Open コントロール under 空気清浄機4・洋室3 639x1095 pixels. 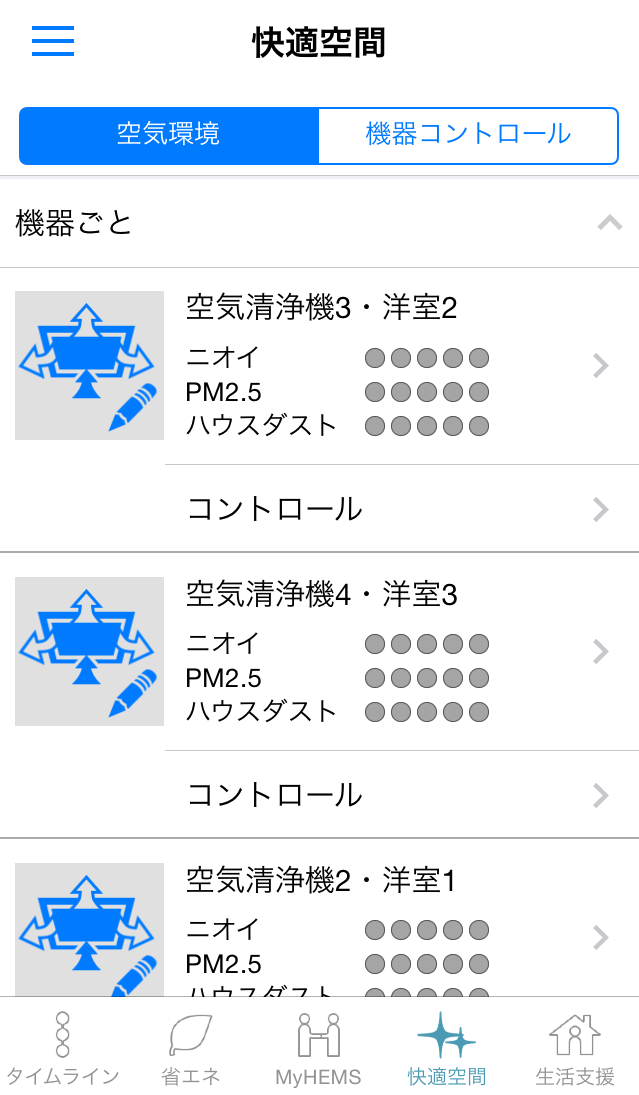[x=400, y=795]
